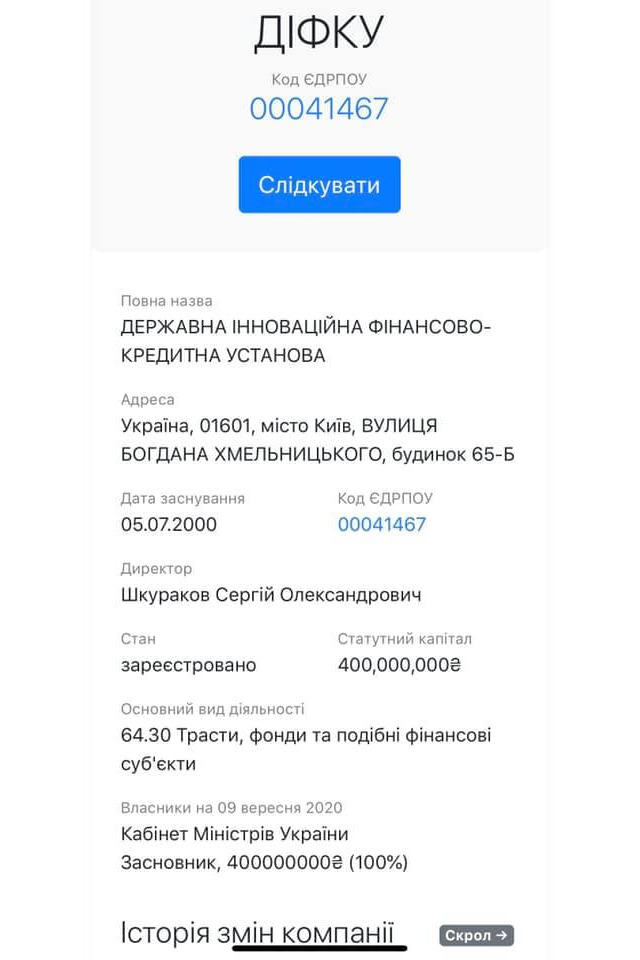Screen dimensions: 640x960
Task: Open ЄДРПОУ code 00041467 under ДІФКУ title
Action: coord(319,109)
